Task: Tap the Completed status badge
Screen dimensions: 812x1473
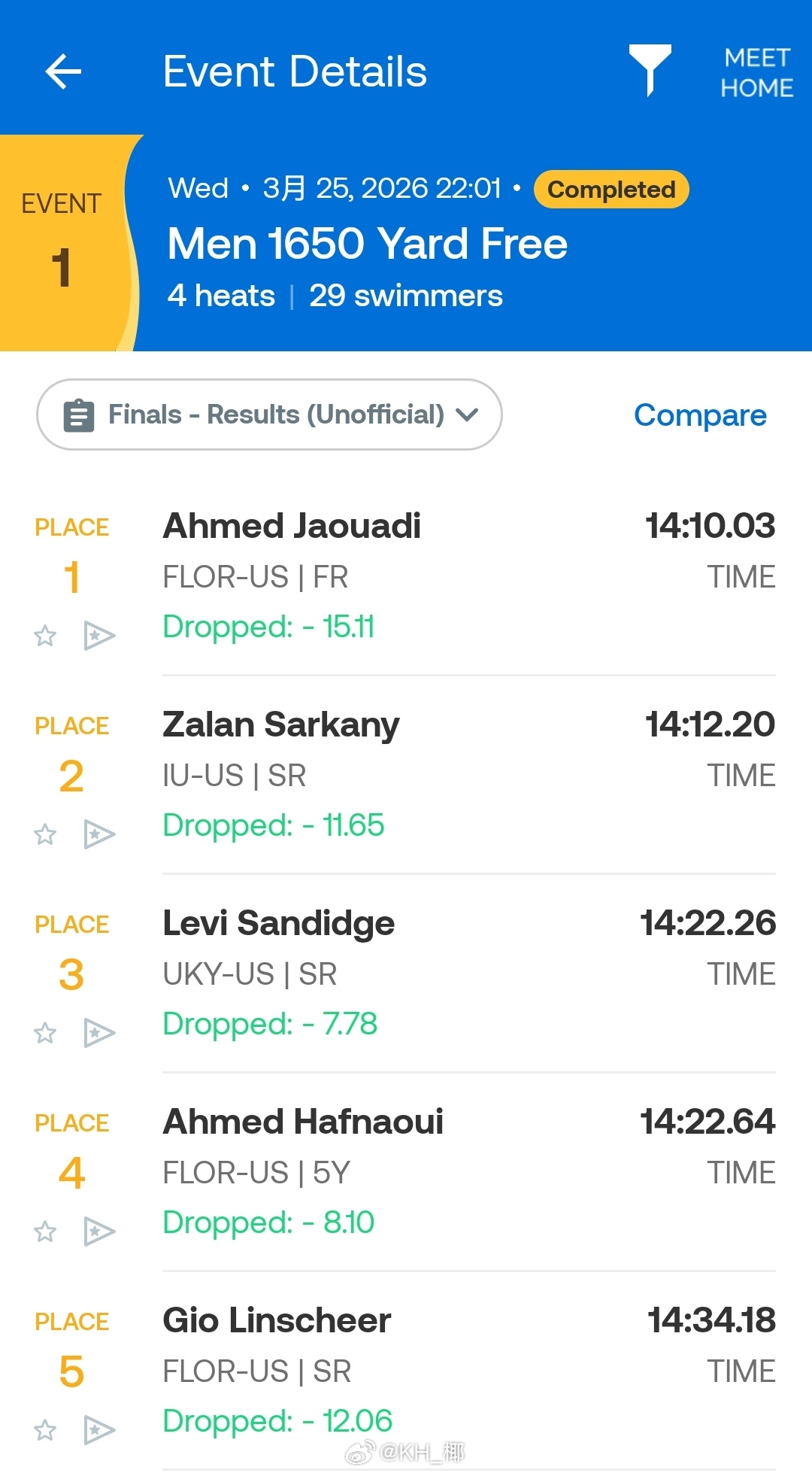Action: 611,189
